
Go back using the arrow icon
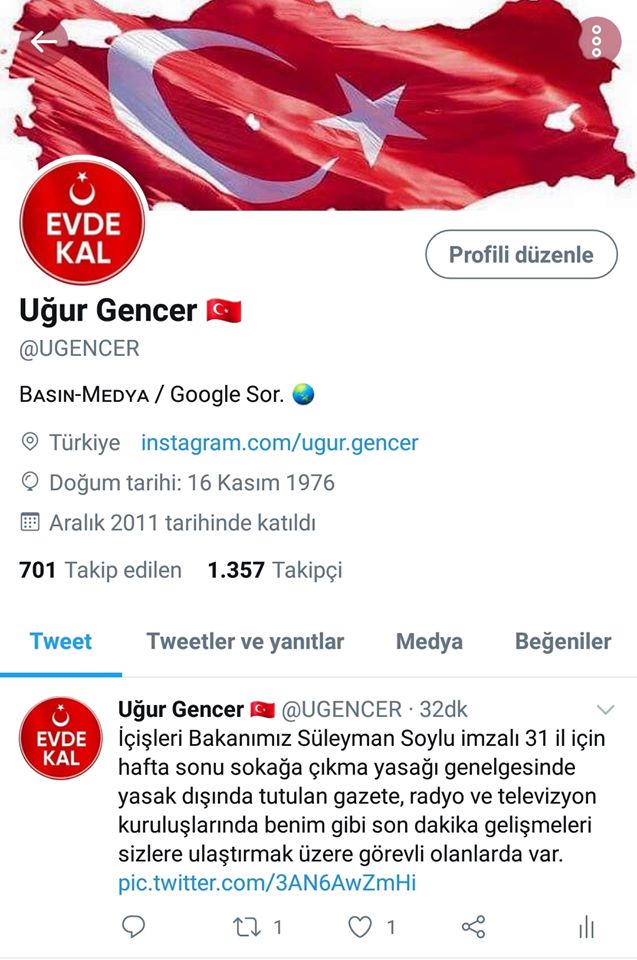point(43,41)
